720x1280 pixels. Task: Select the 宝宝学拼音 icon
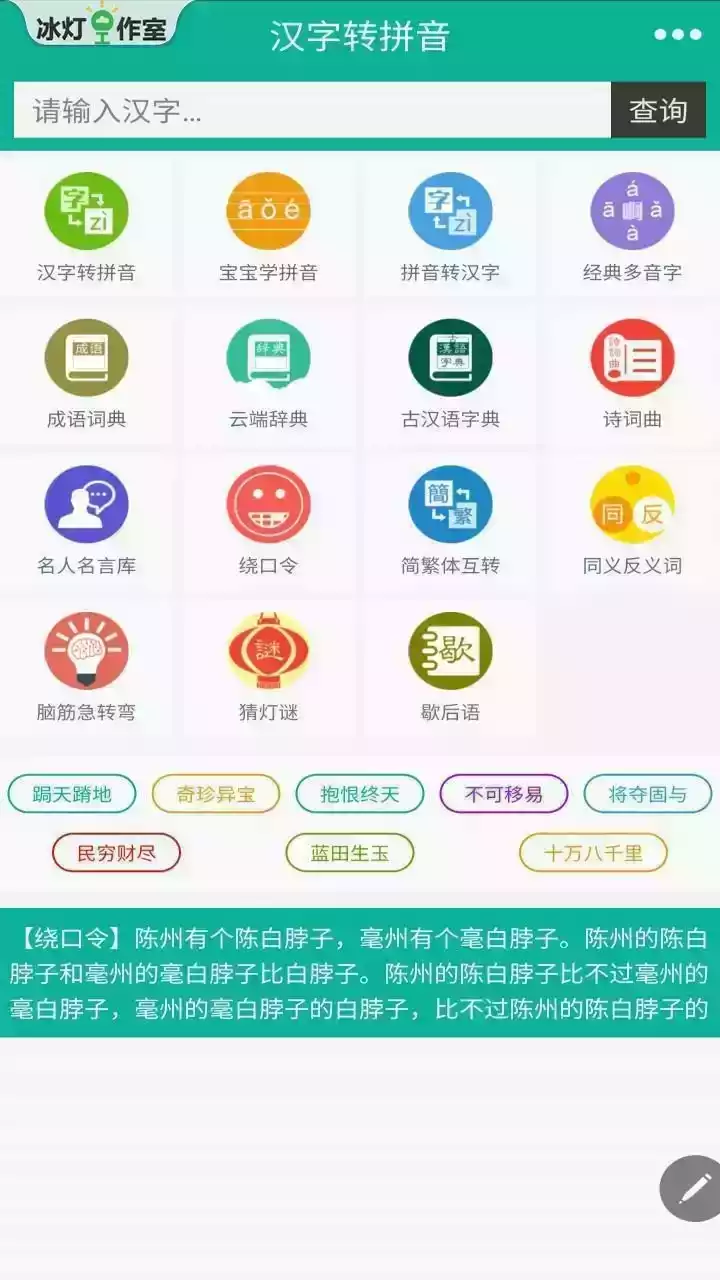click(x=267, y=225)
